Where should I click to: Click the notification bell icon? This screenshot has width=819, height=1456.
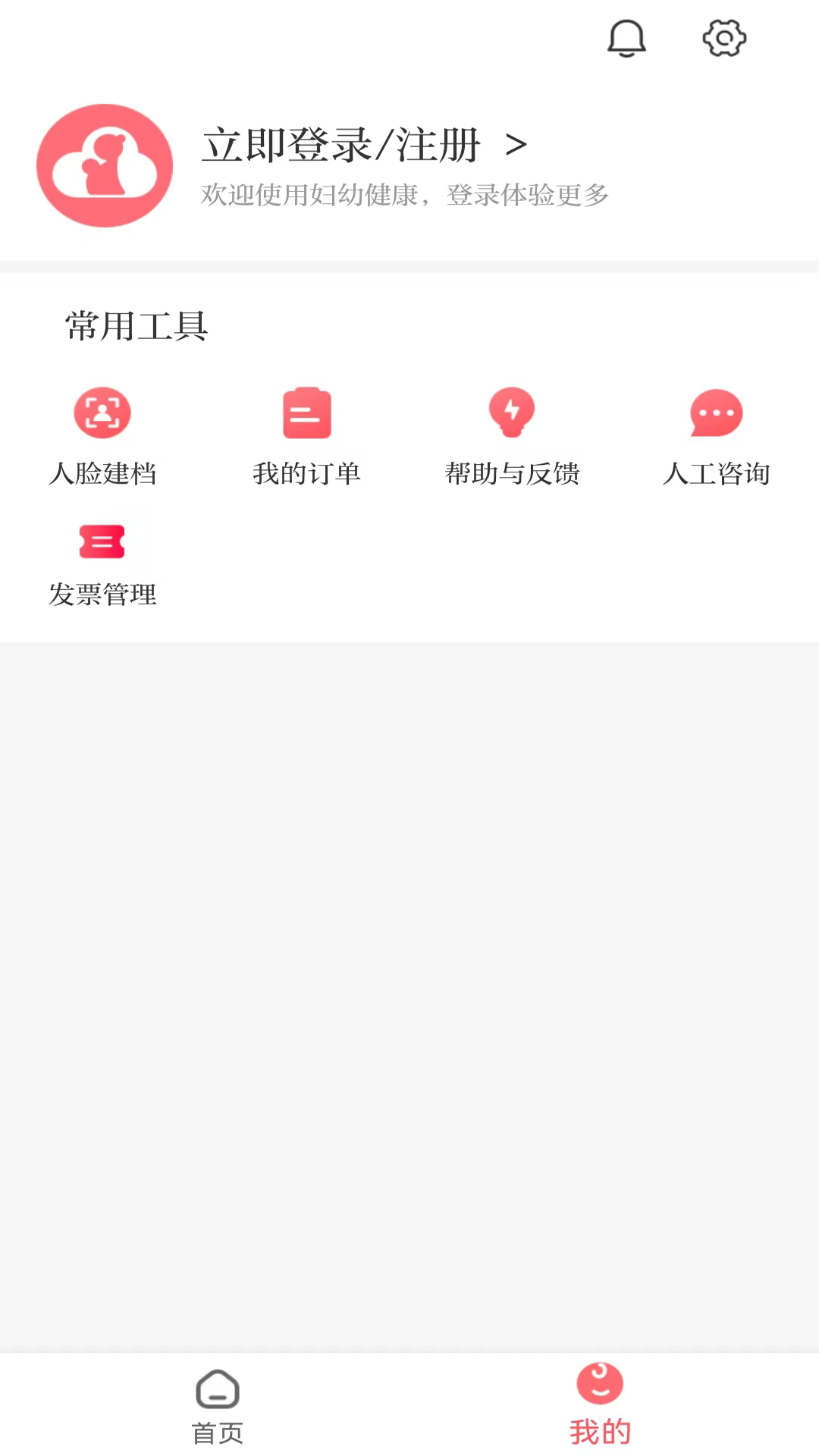(626, 38)
